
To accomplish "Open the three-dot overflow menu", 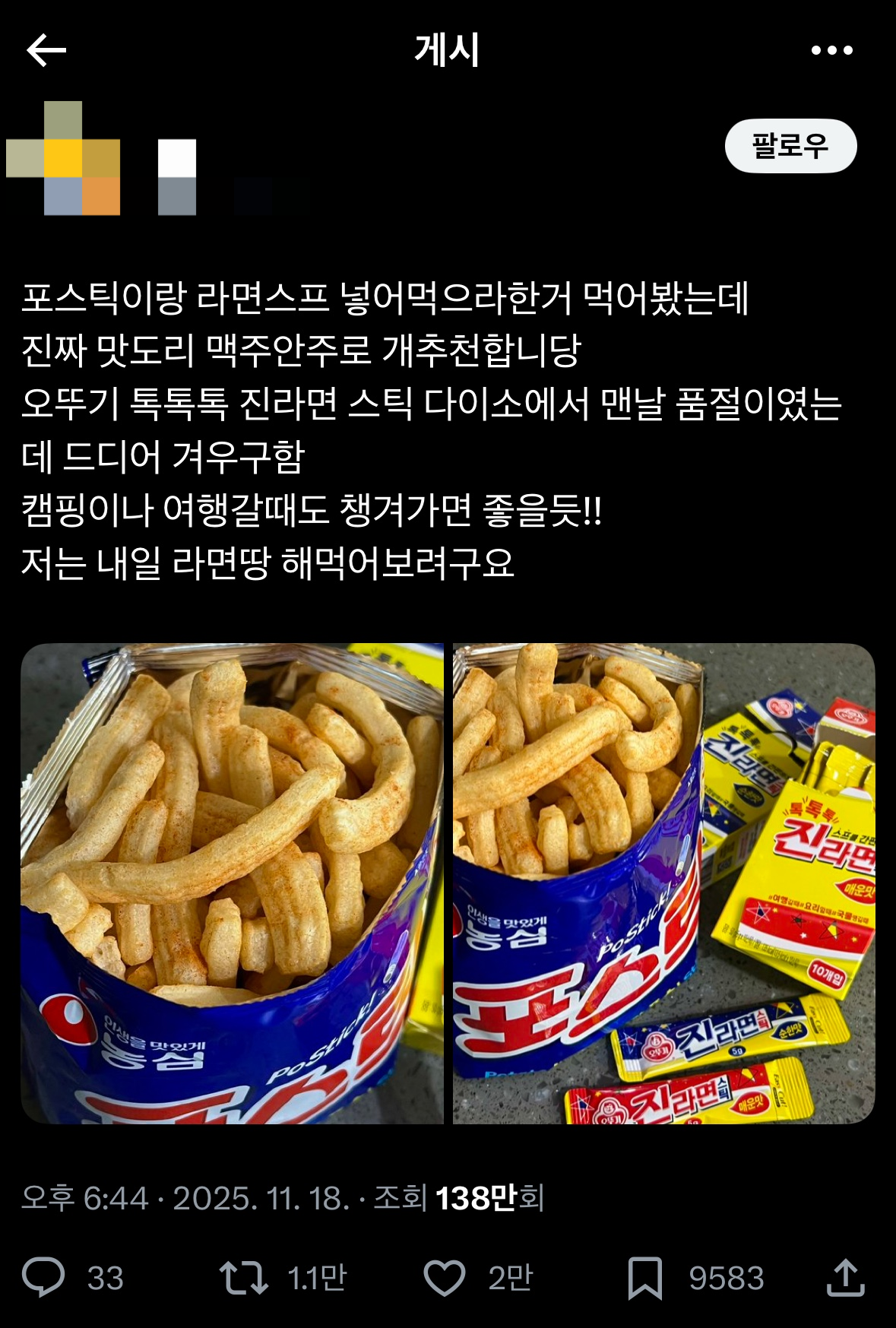I will [x=831, y=51].
